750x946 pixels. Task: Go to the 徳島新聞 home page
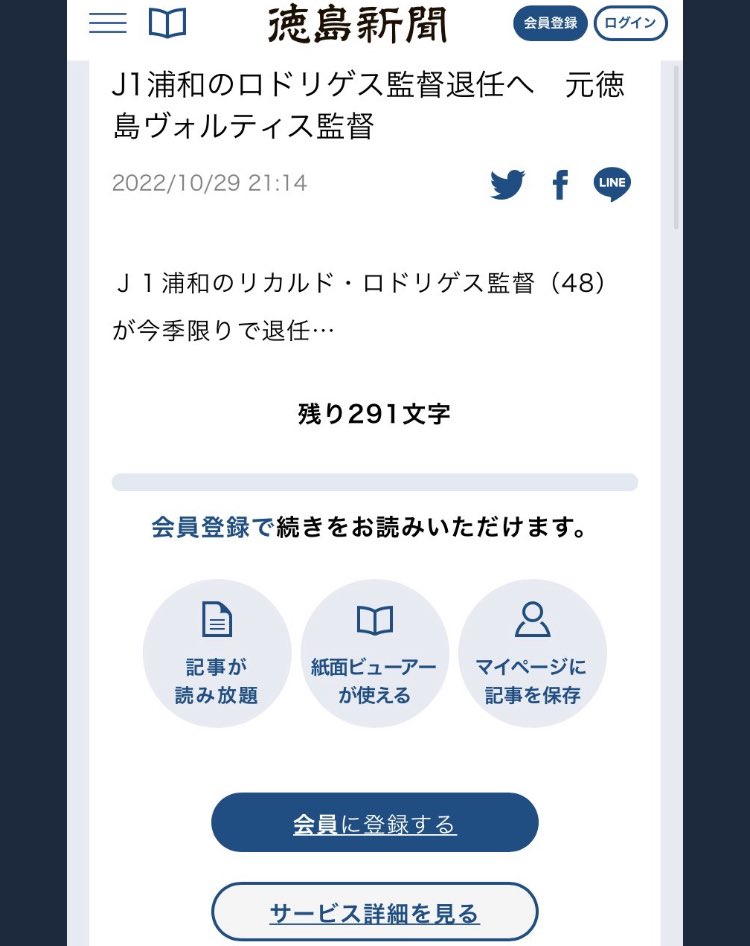pos(357,25)
